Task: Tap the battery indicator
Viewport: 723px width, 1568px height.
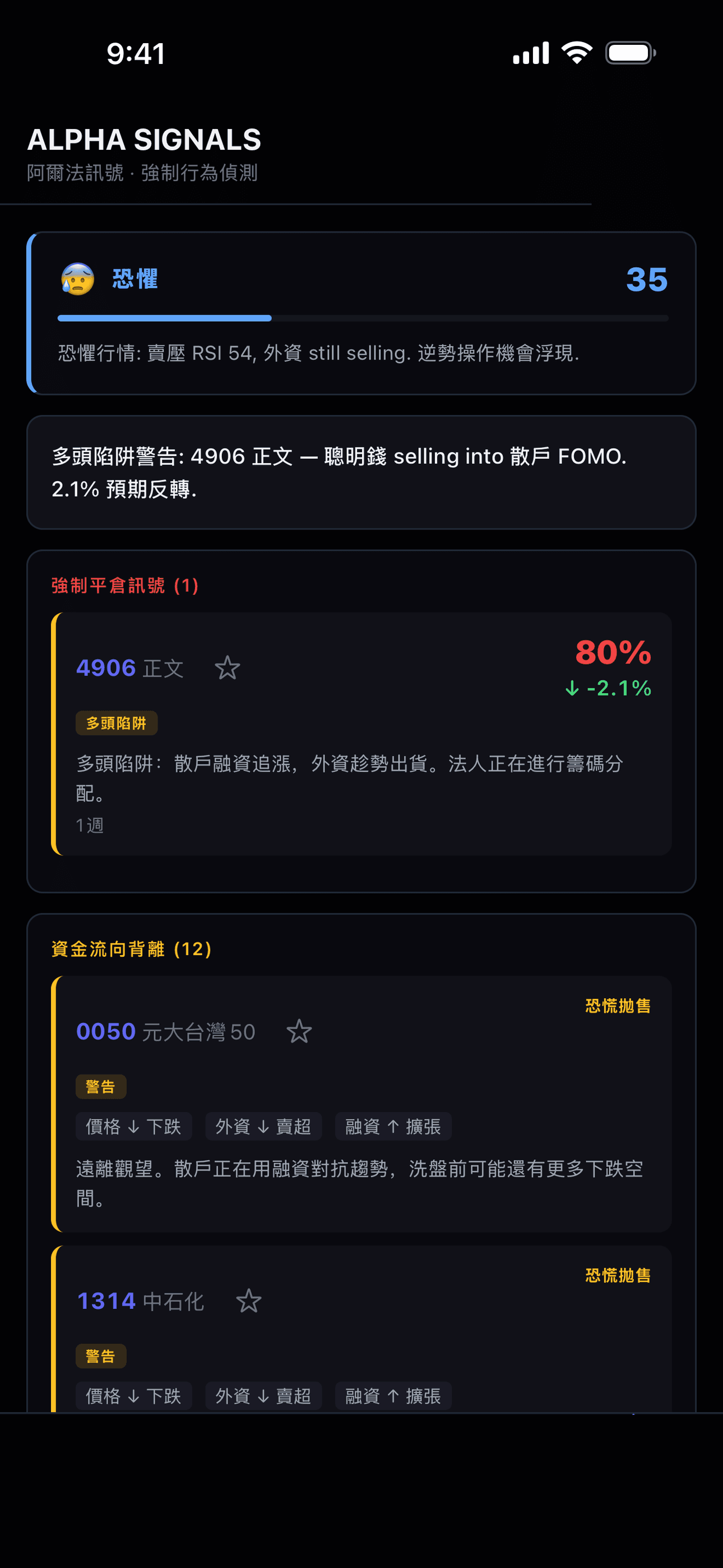Action: point(629,54)
